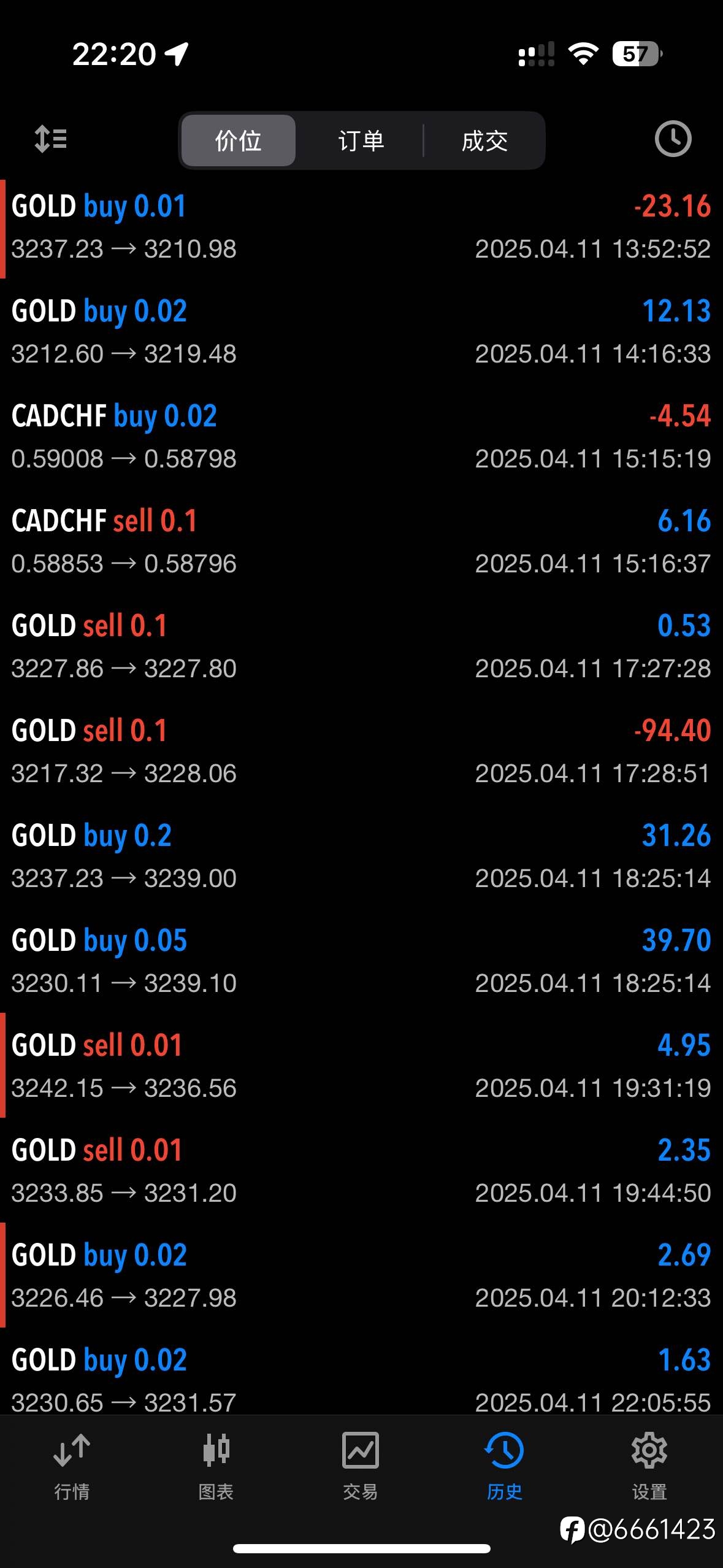Open GOLD buy 0.01 trade with -23.16 loss
The image size is (723, 1568).
[x=361, y=227]
